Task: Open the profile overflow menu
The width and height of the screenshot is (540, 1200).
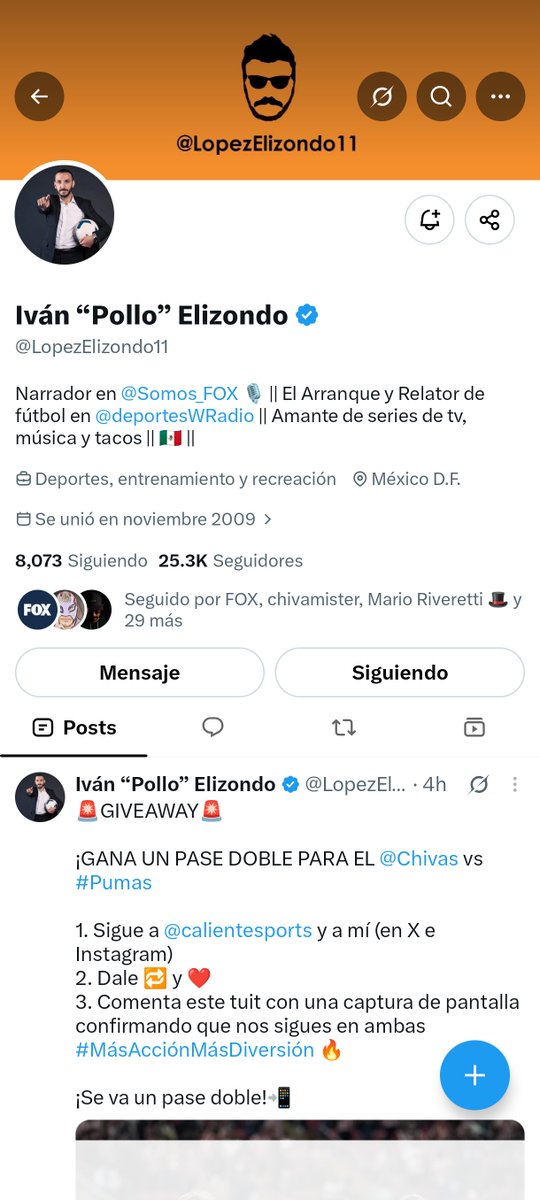Action: [501, 97]
